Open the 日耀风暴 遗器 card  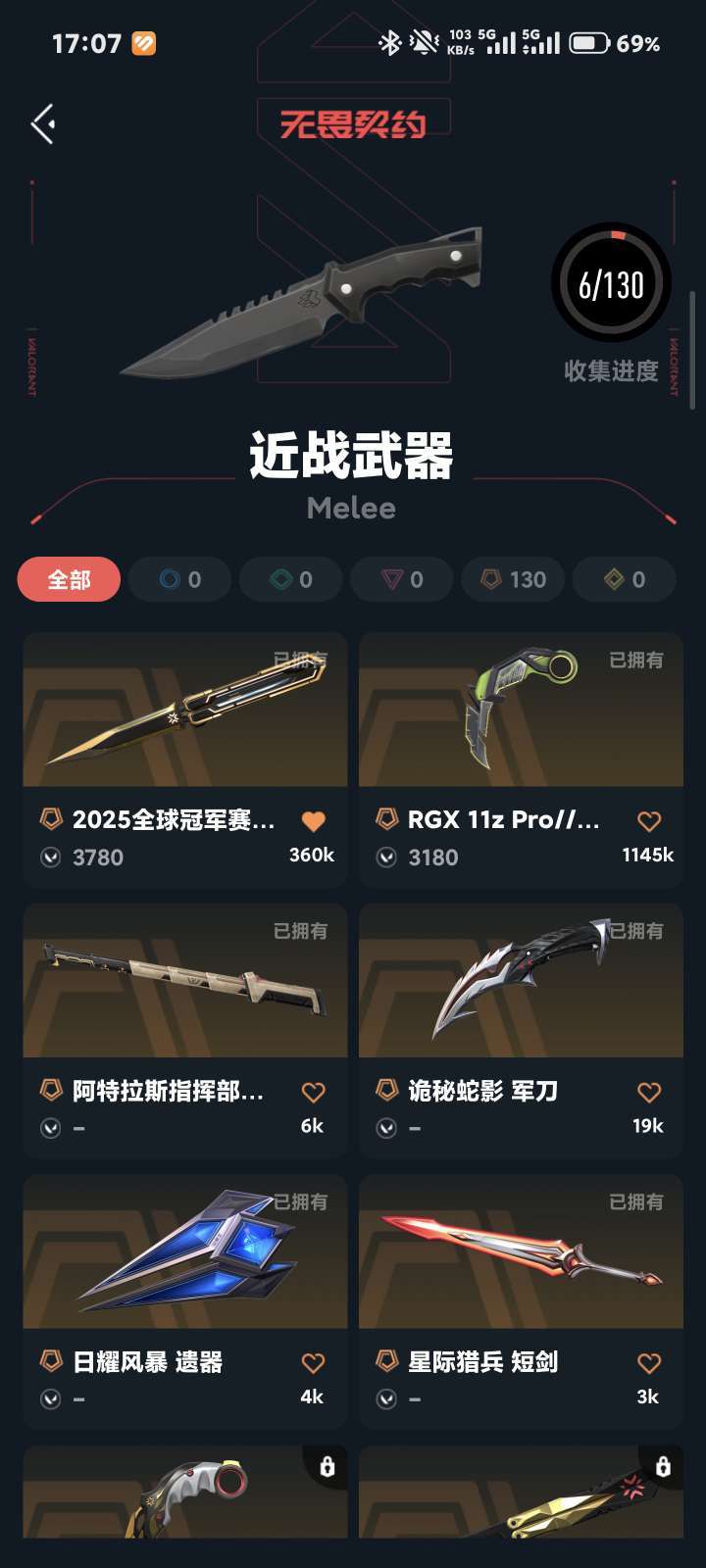[185, 1301]
